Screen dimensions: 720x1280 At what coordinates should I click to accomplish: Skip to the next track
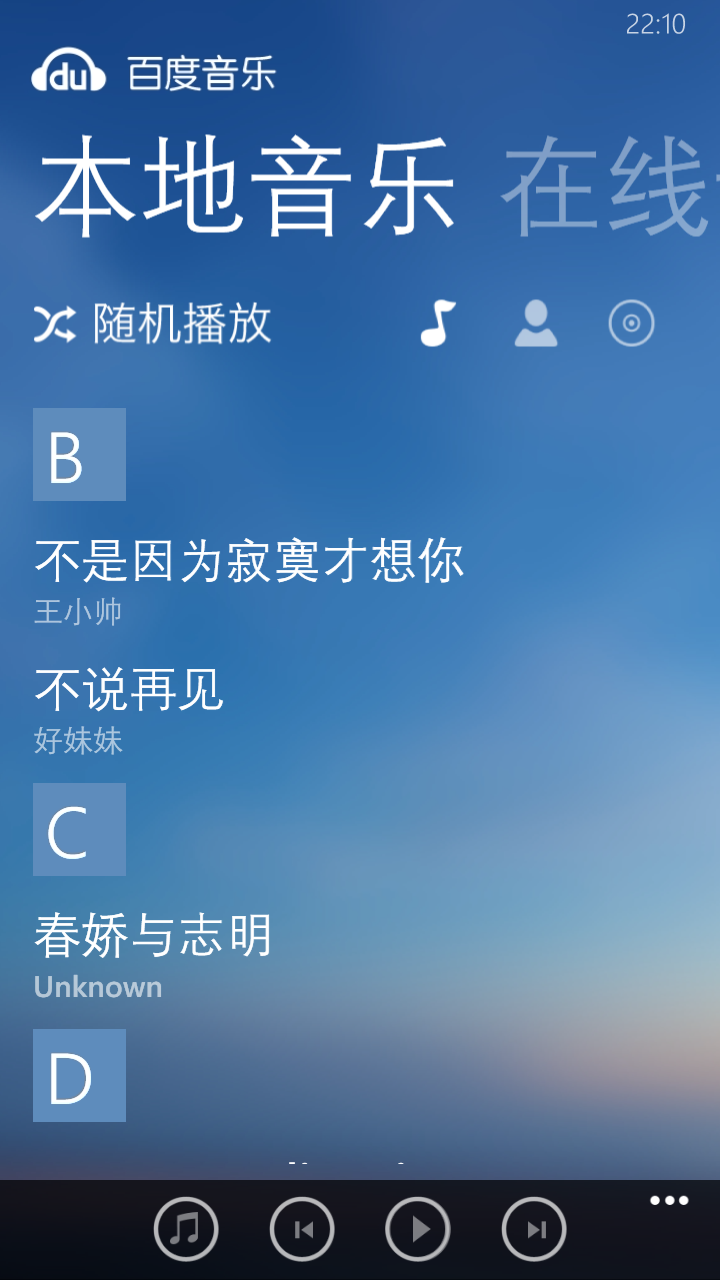534,1229
